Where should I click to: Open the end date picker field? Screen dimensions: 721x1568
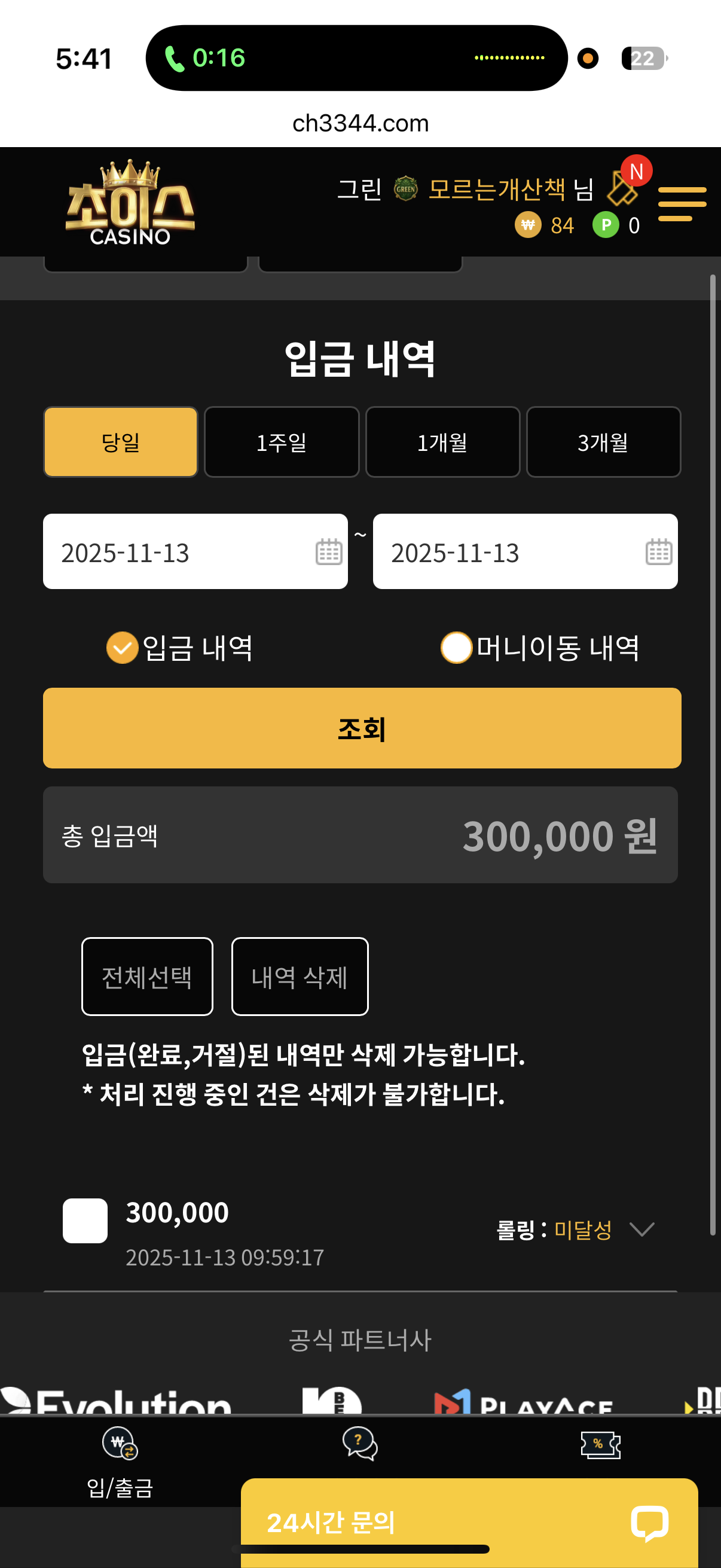click(x=524, y=551)
